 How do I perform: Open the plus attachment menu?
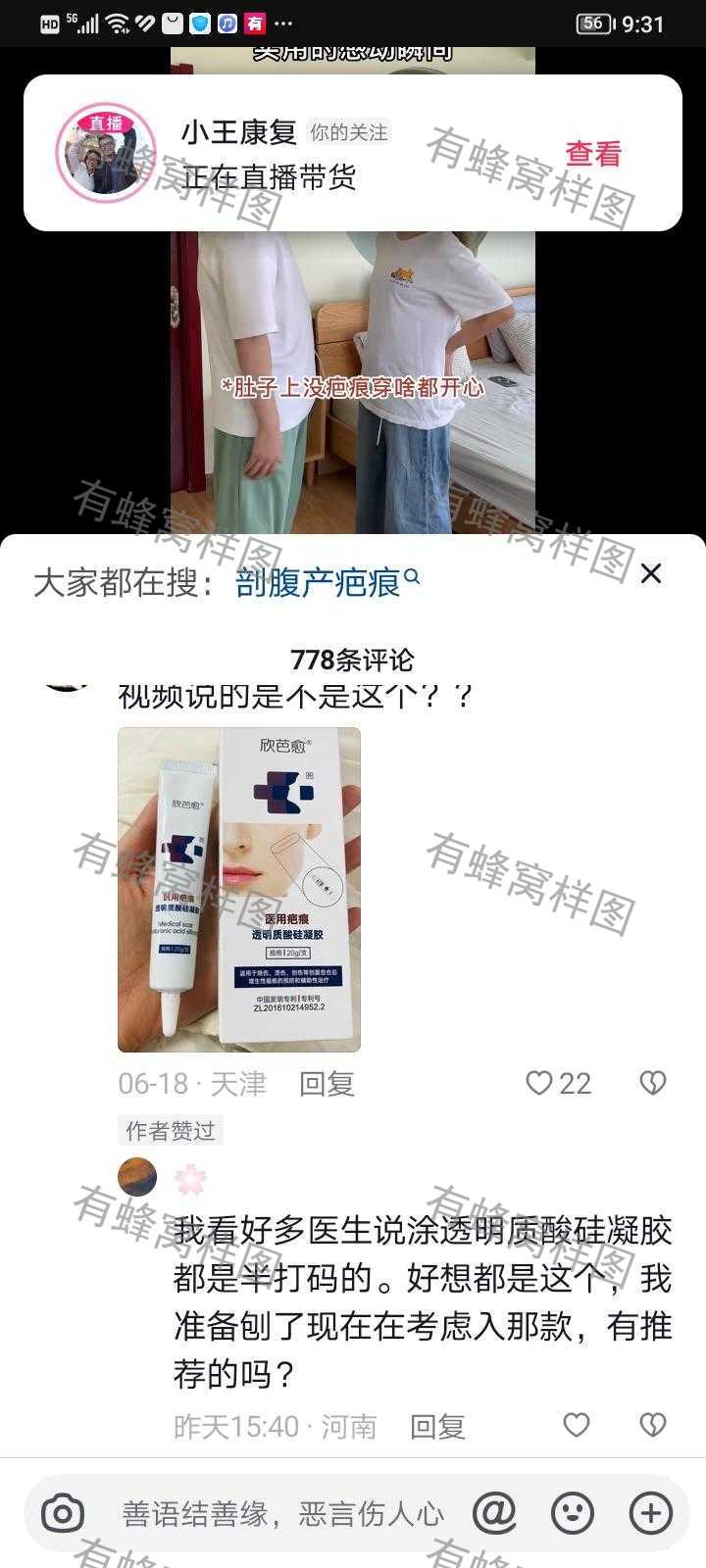pos(650,1514)
